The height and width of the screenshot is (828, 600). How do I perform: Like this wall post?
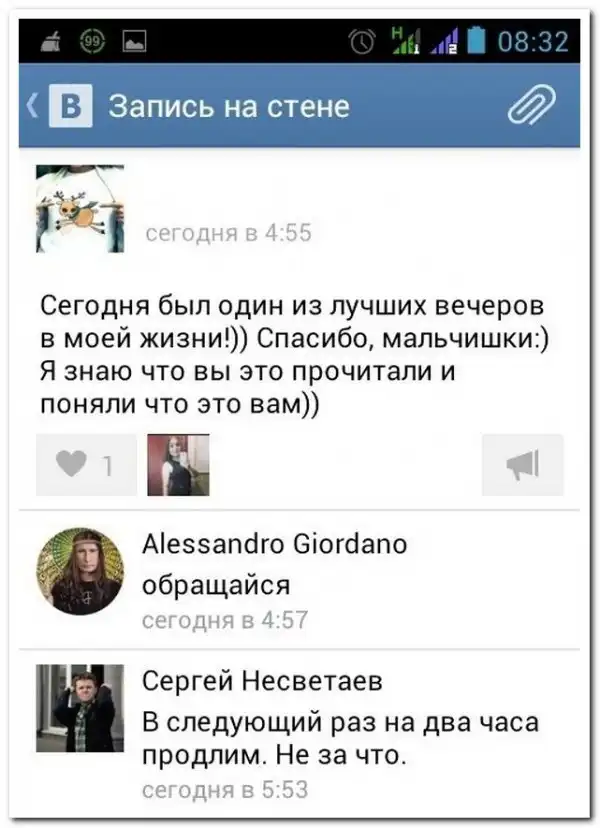click(x=86, y=465)
